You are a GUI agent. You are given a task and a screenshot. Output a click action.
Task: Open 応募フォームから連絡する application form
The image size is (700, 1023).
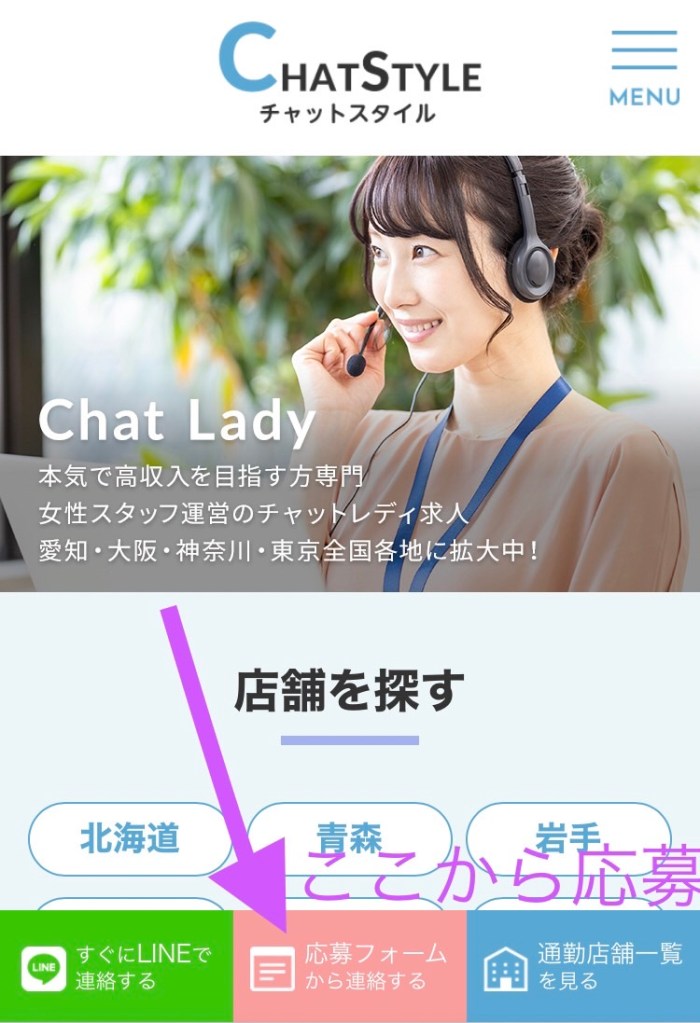coord(349,967)
